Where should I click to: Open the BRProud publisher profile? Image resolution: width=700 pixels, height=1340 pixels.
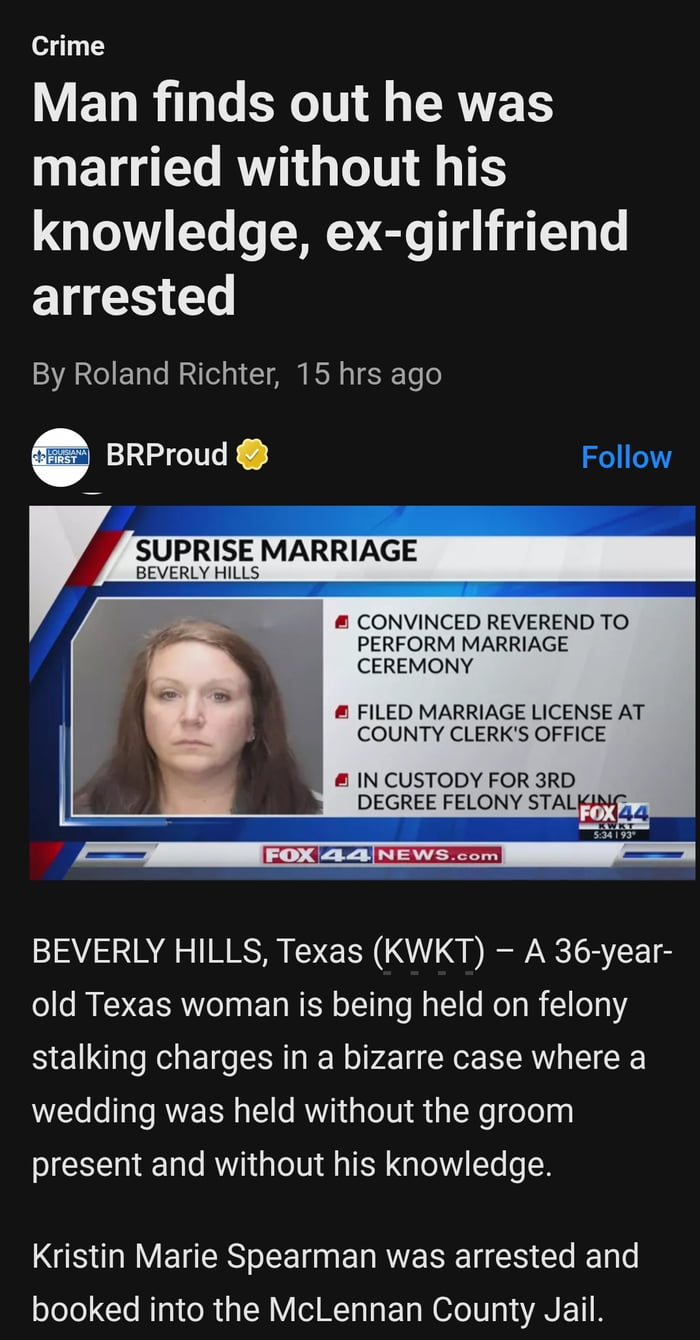(x=166, y=455)
